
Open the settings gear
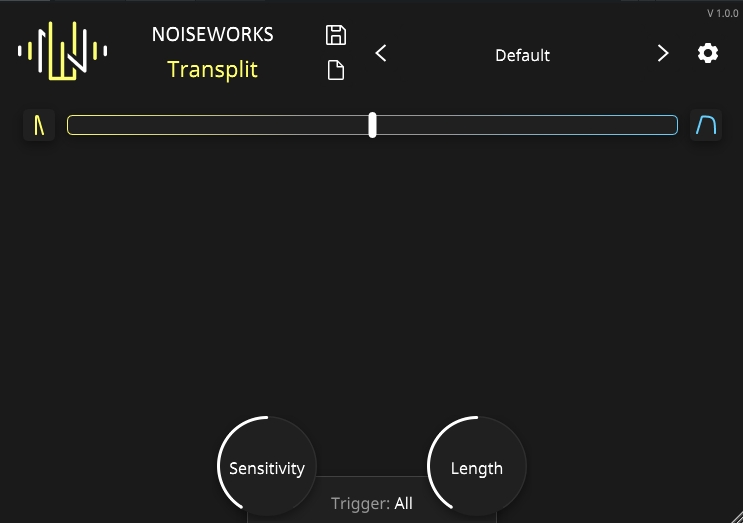point(708,54)
